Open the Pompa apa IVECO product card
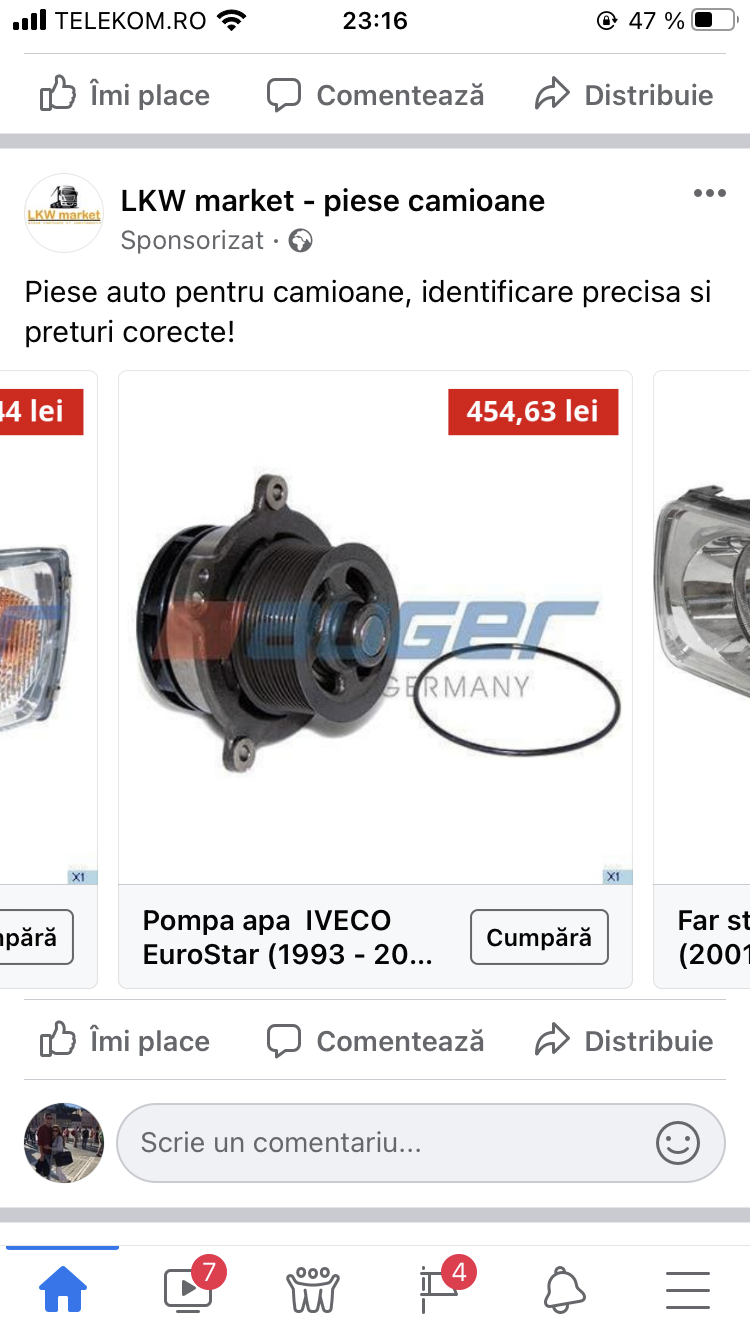 (x=375, y=679)
